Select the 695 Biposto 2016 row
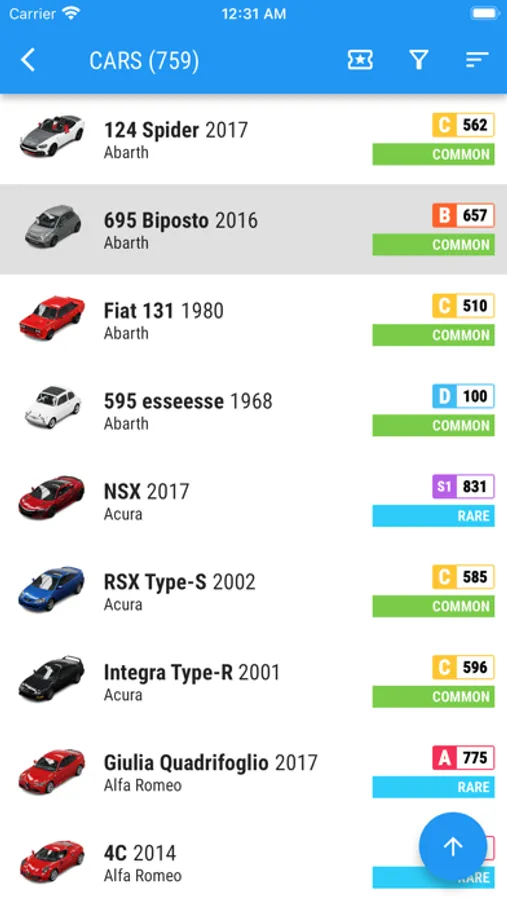The image size is (507, 900). tap(253, 230)
